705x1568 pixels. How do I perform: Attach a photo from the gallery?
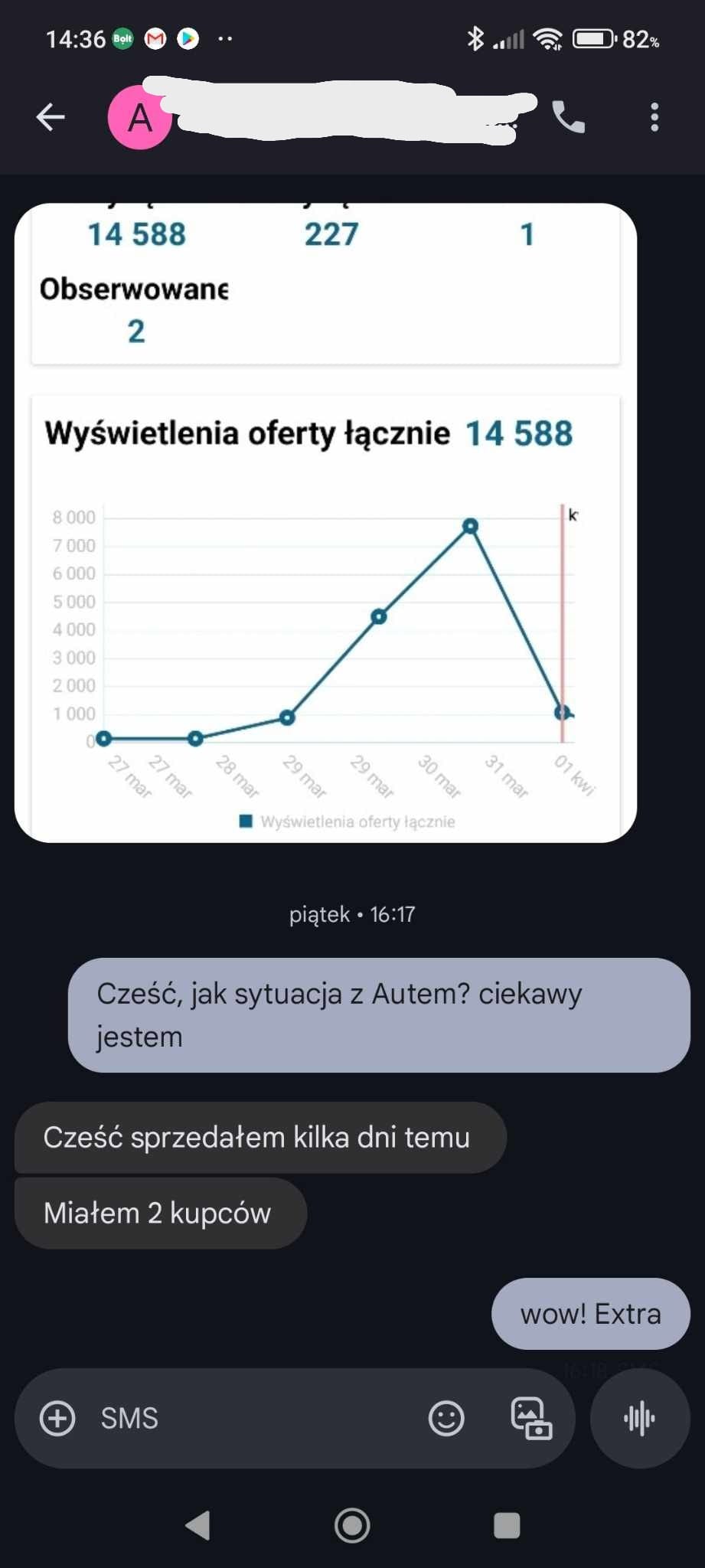(x=531, y=1418)
